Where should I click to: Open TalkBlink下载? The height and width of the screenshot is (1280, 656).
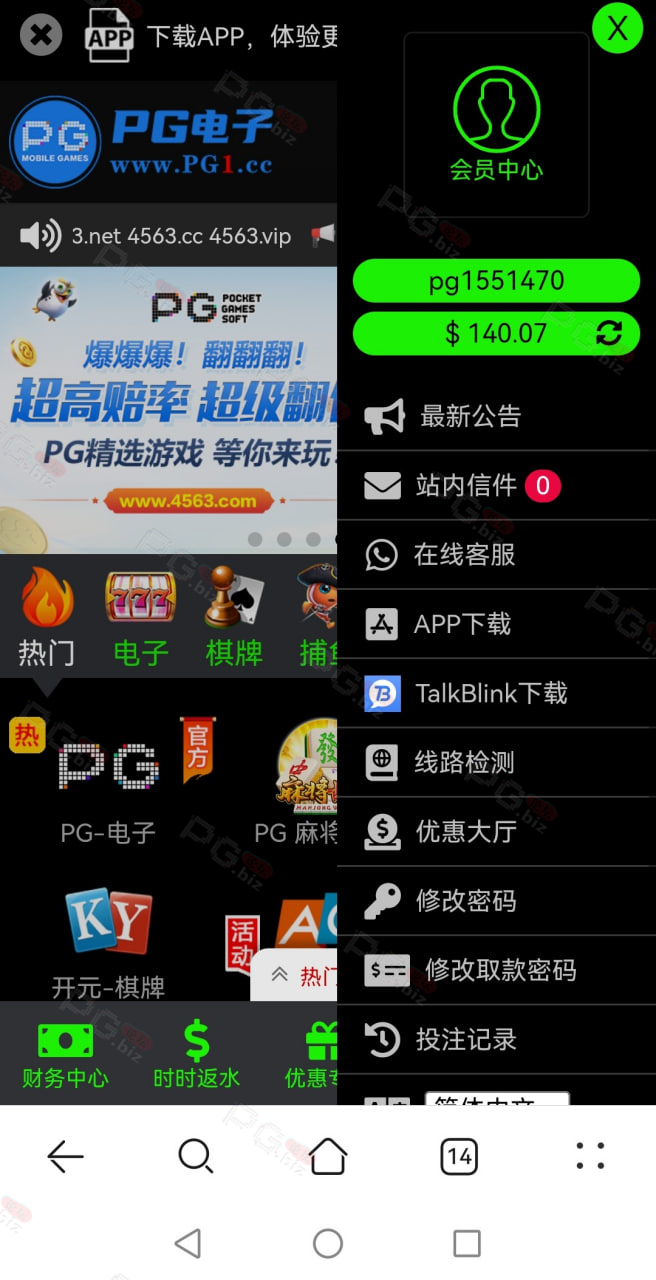tap(497, 693)
